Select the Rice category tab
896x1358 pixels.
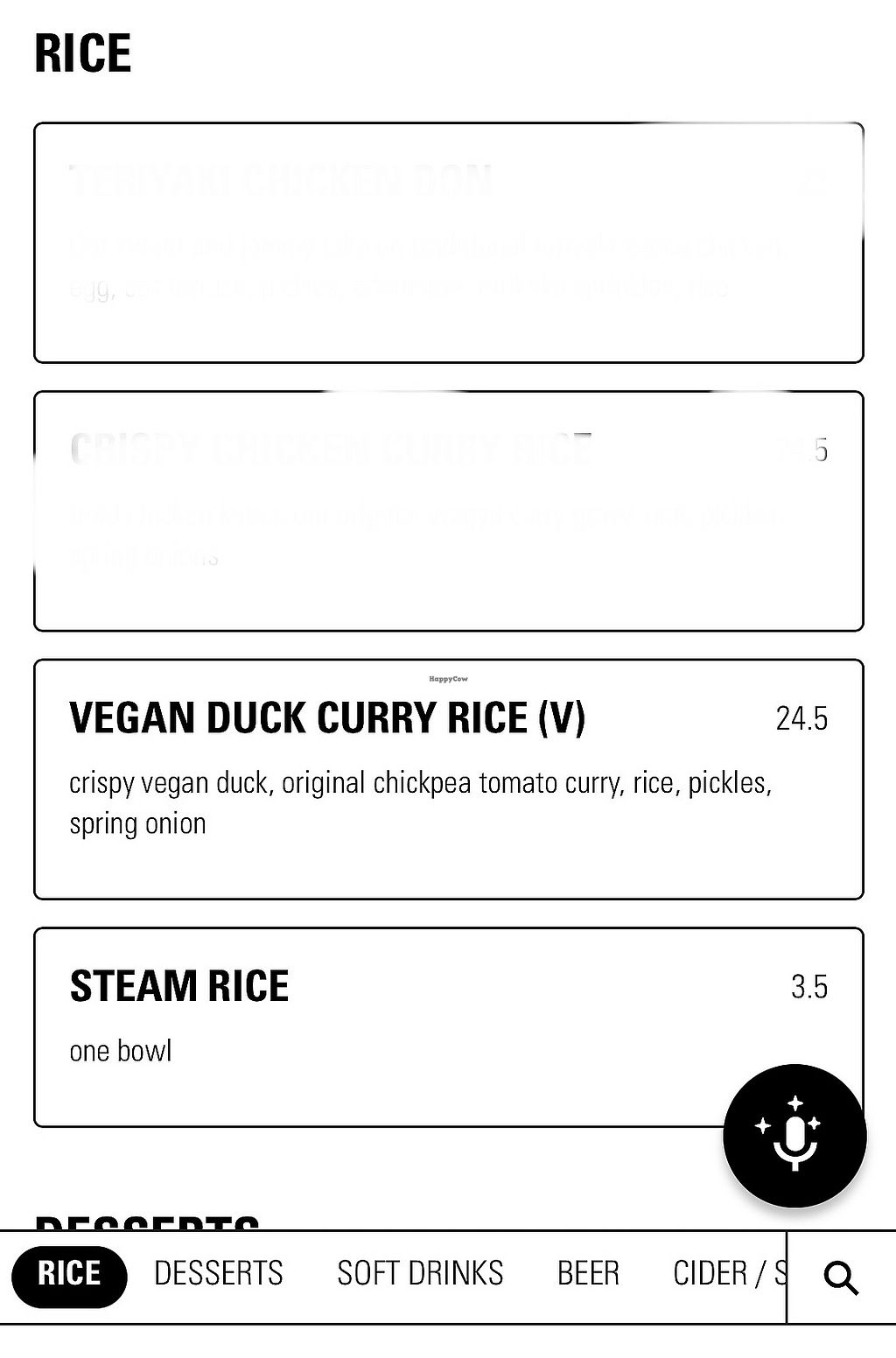tap(69, 1274)
